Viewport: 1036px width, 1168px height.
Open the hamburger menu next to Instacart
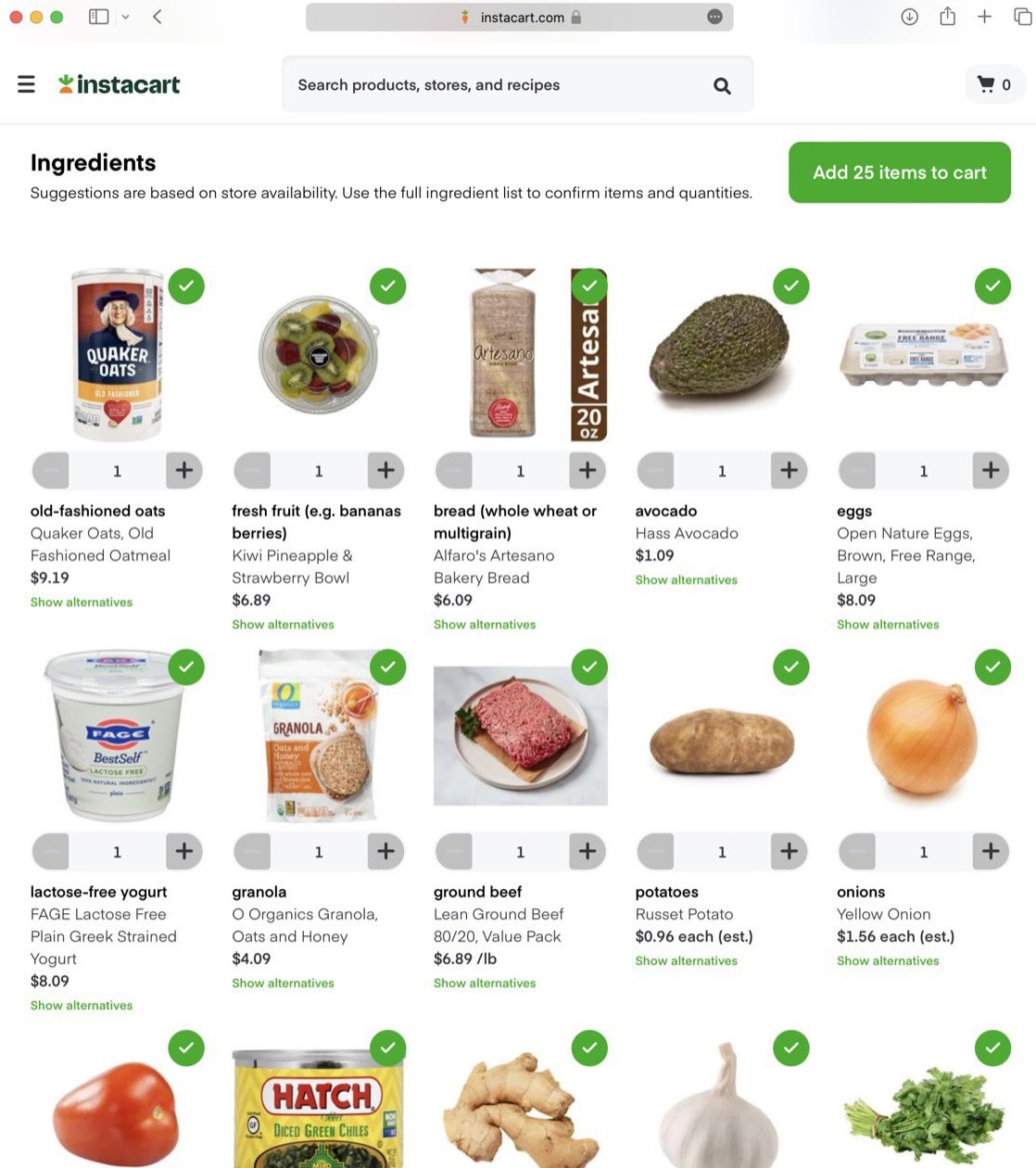(x=26, y=84)
